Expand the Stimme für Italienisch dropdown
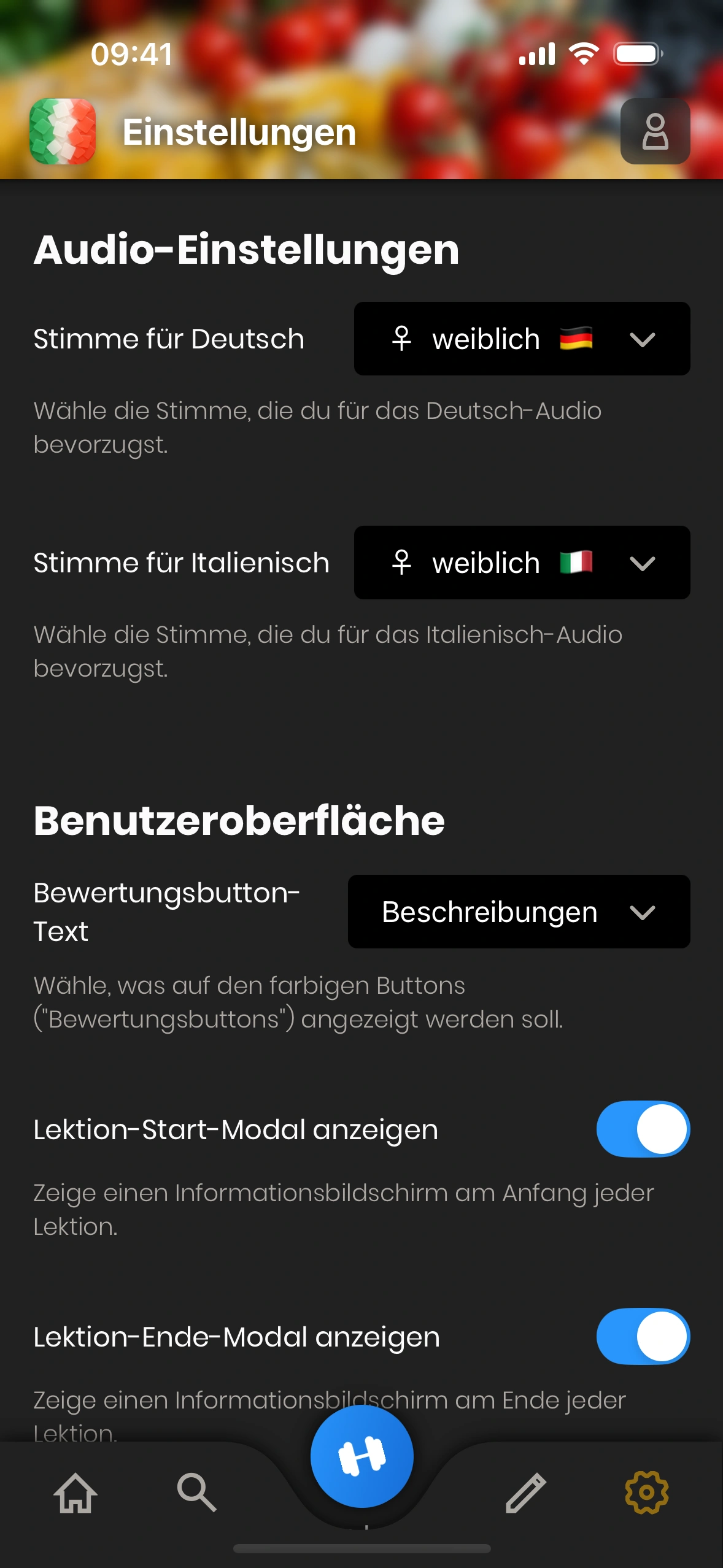Image resolution: width=723 pixels, height=1568 pixels. point(522,563)
